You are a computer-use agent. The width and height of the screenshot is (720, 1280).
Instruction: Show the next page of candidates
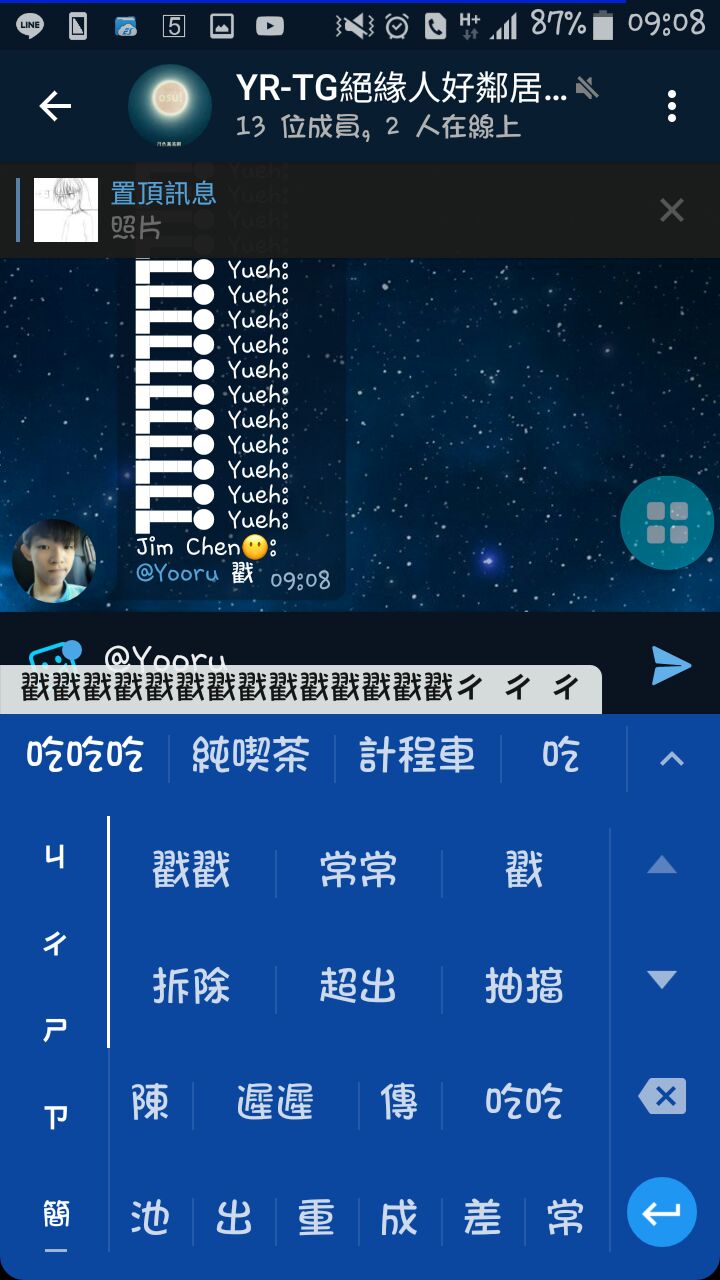coord(662,980)
